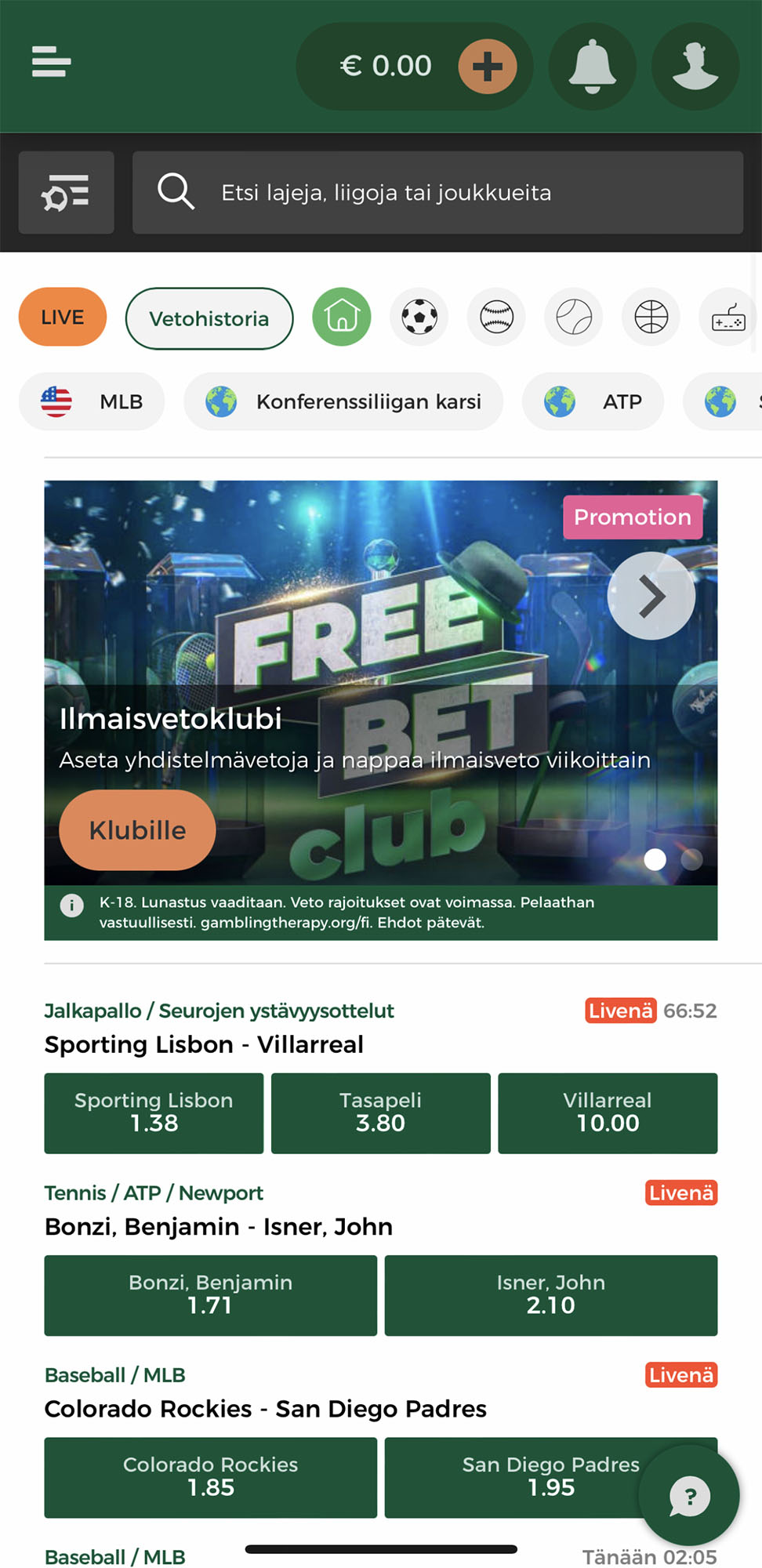Open the notifications bell

592,66
